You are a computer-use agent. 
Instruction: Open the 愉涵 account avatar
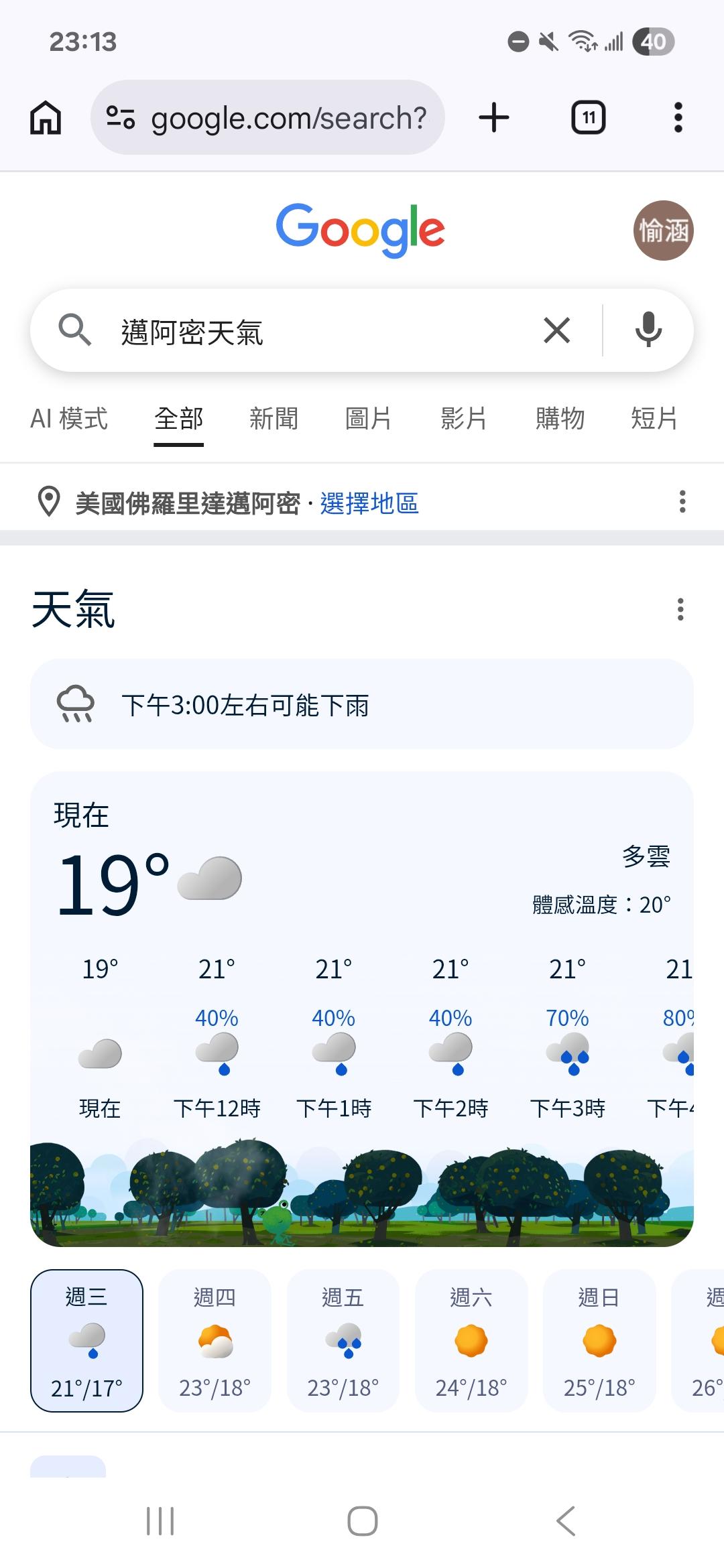point(663,231)
